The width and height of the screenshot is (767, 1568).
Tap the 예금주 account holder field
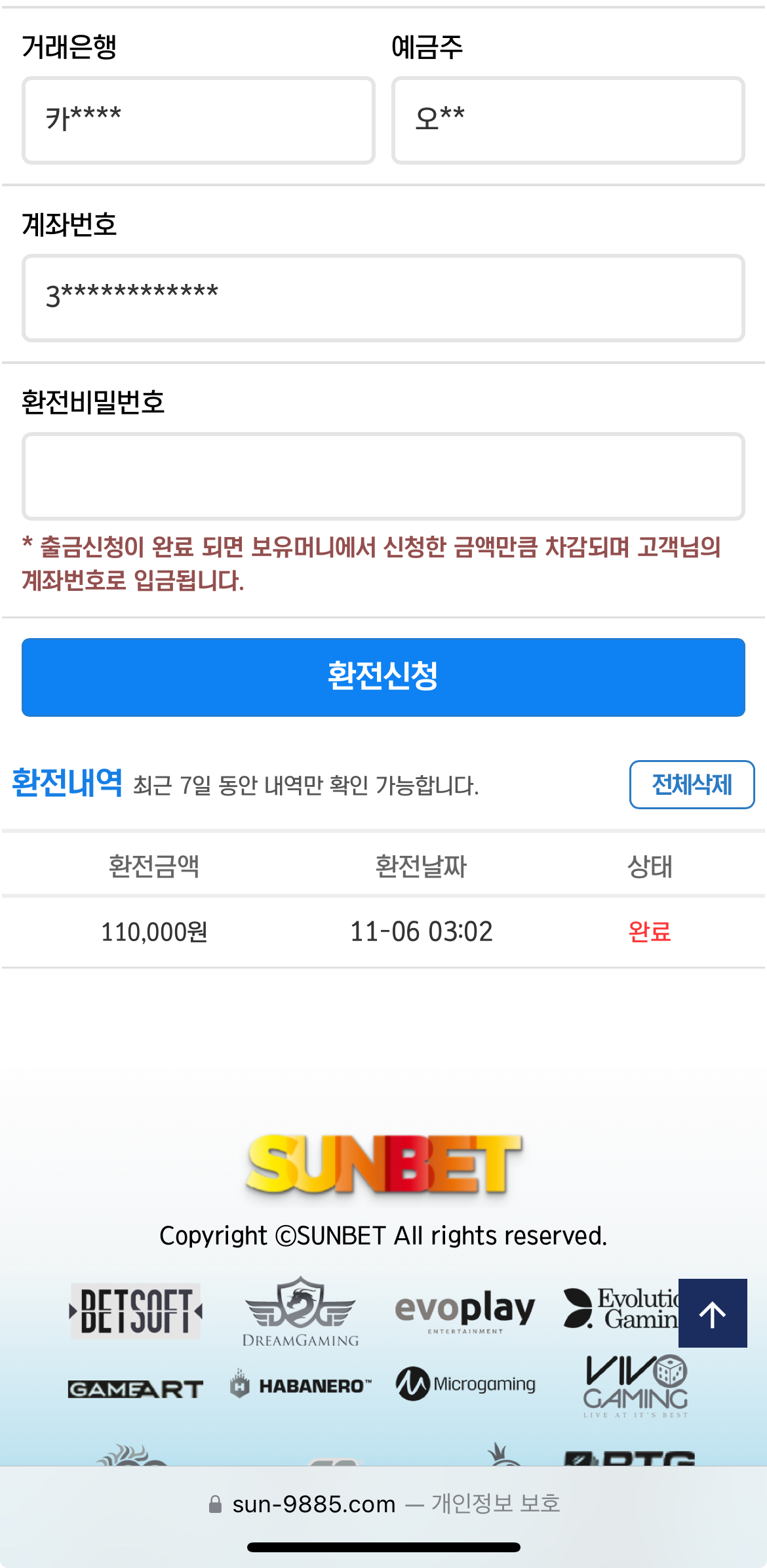[568, 120]
